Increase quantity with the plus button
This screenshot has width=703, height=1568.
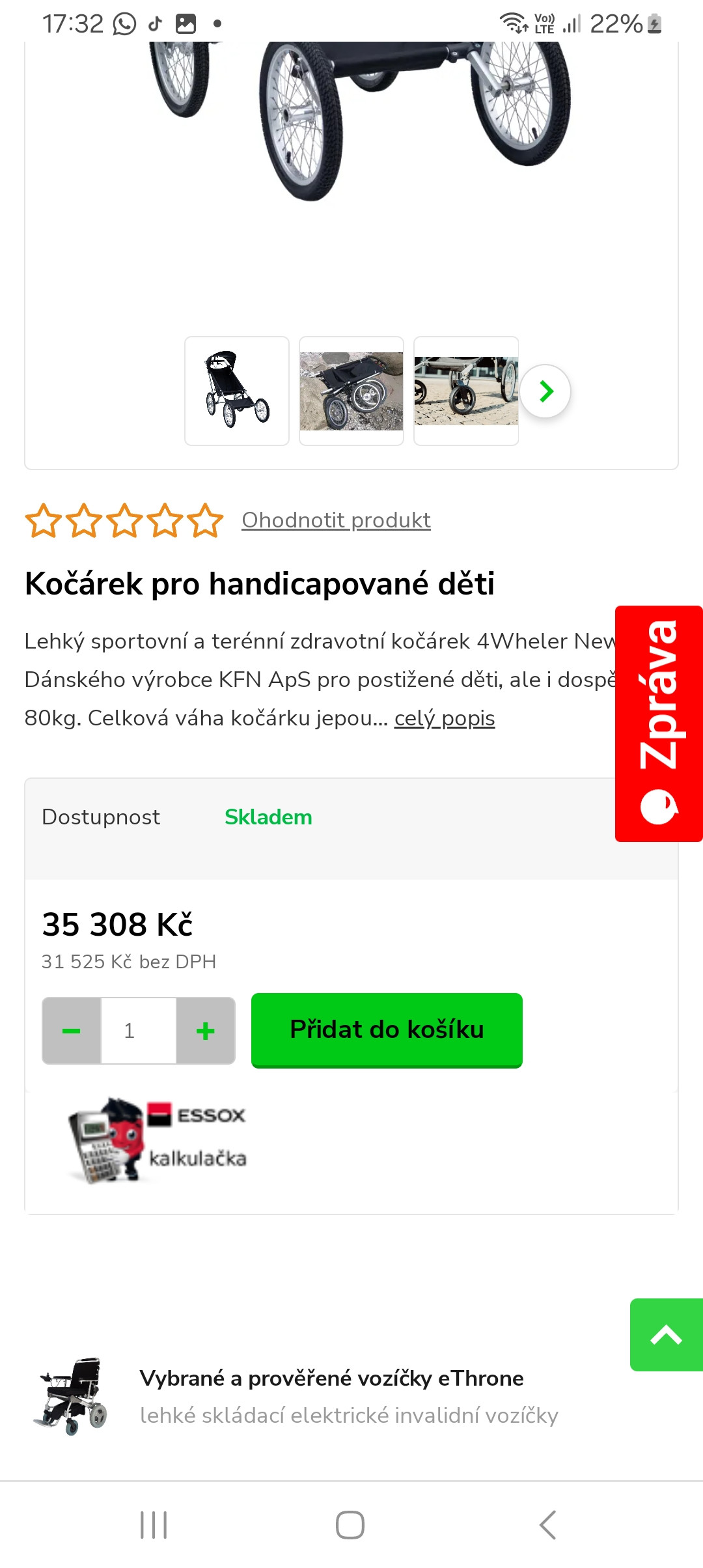206,1031
